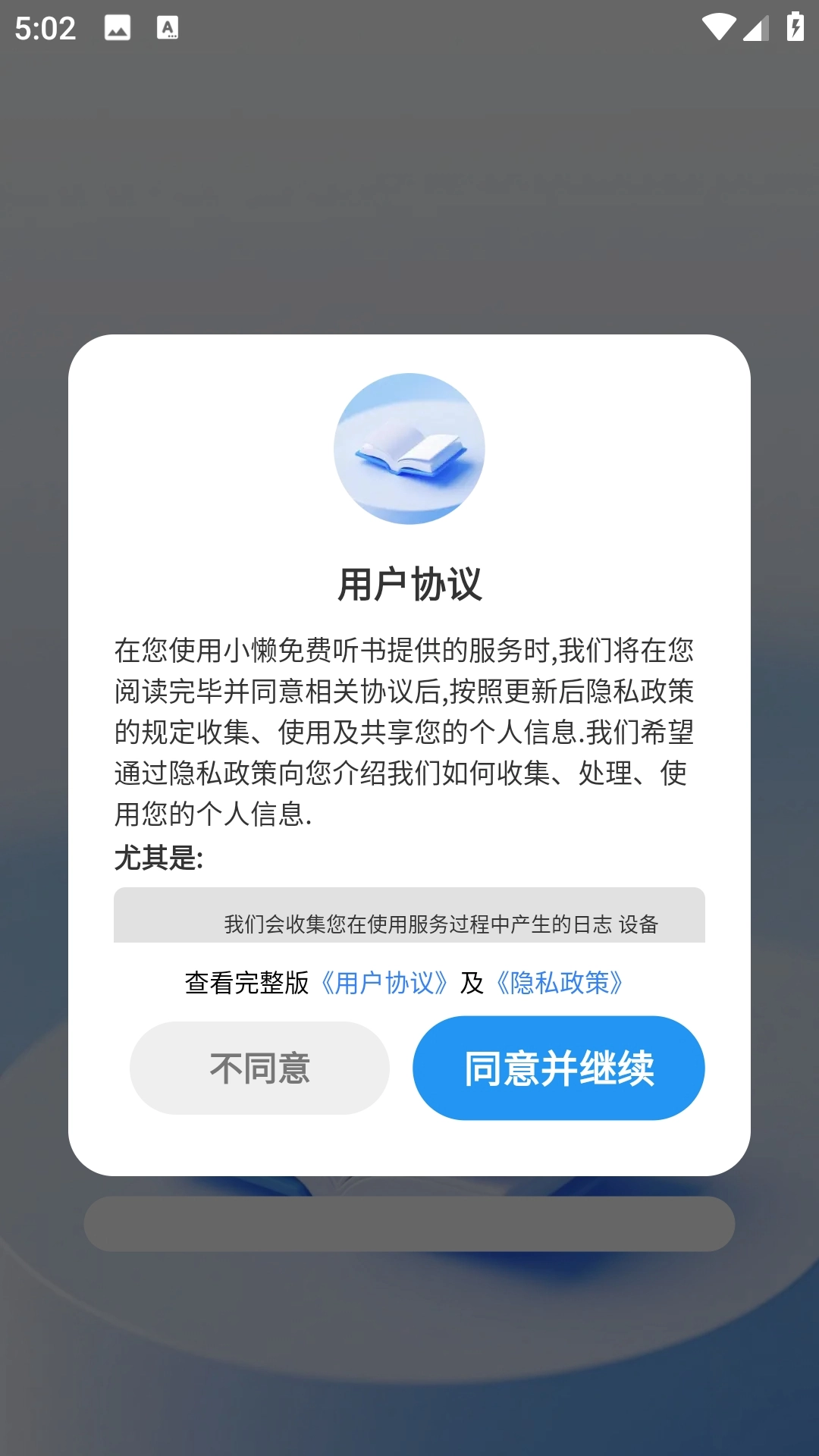Screen dimensions: 819x1456
Task: Tap 同意并继续 to accept the agreement
Action: pyautogui.click(x=558, y=1068)
